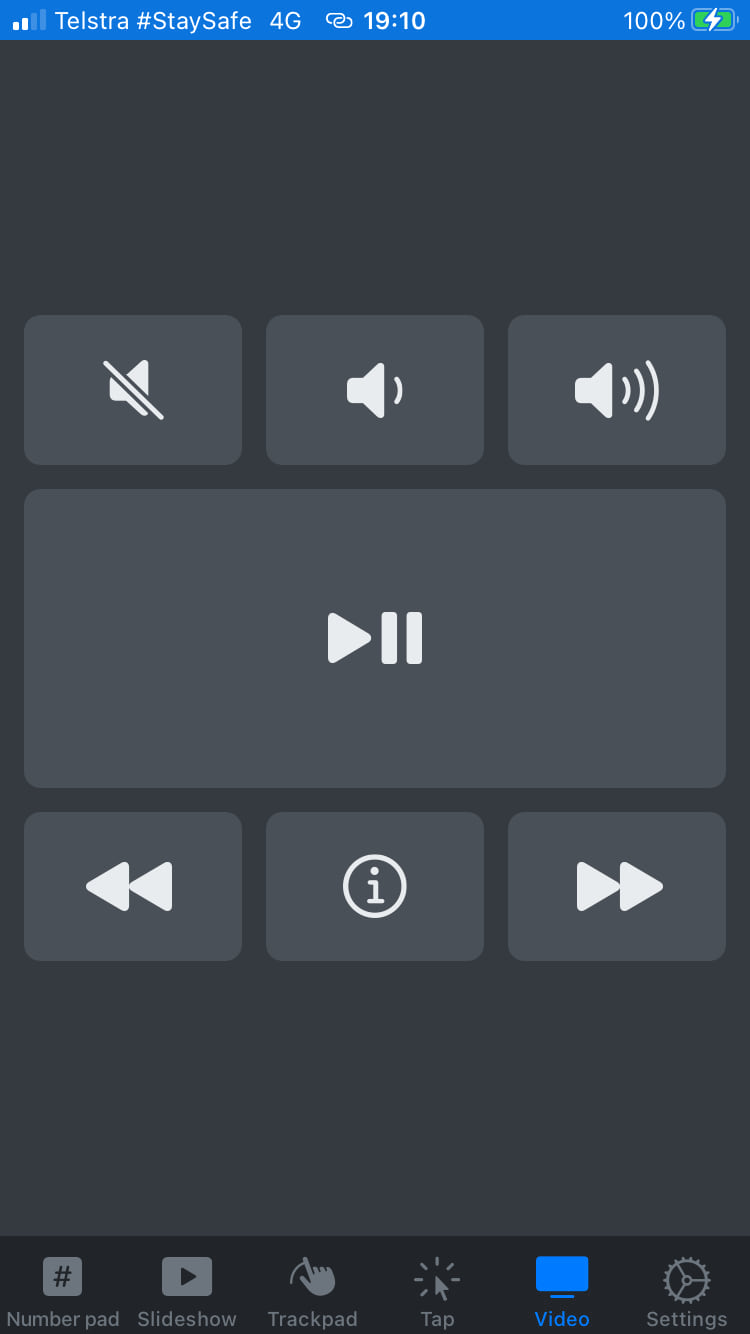Viewport: 750px width, 1334px height.
Task: Mute the audio with the crossed speaker button
Action: [x=133, y=390]
